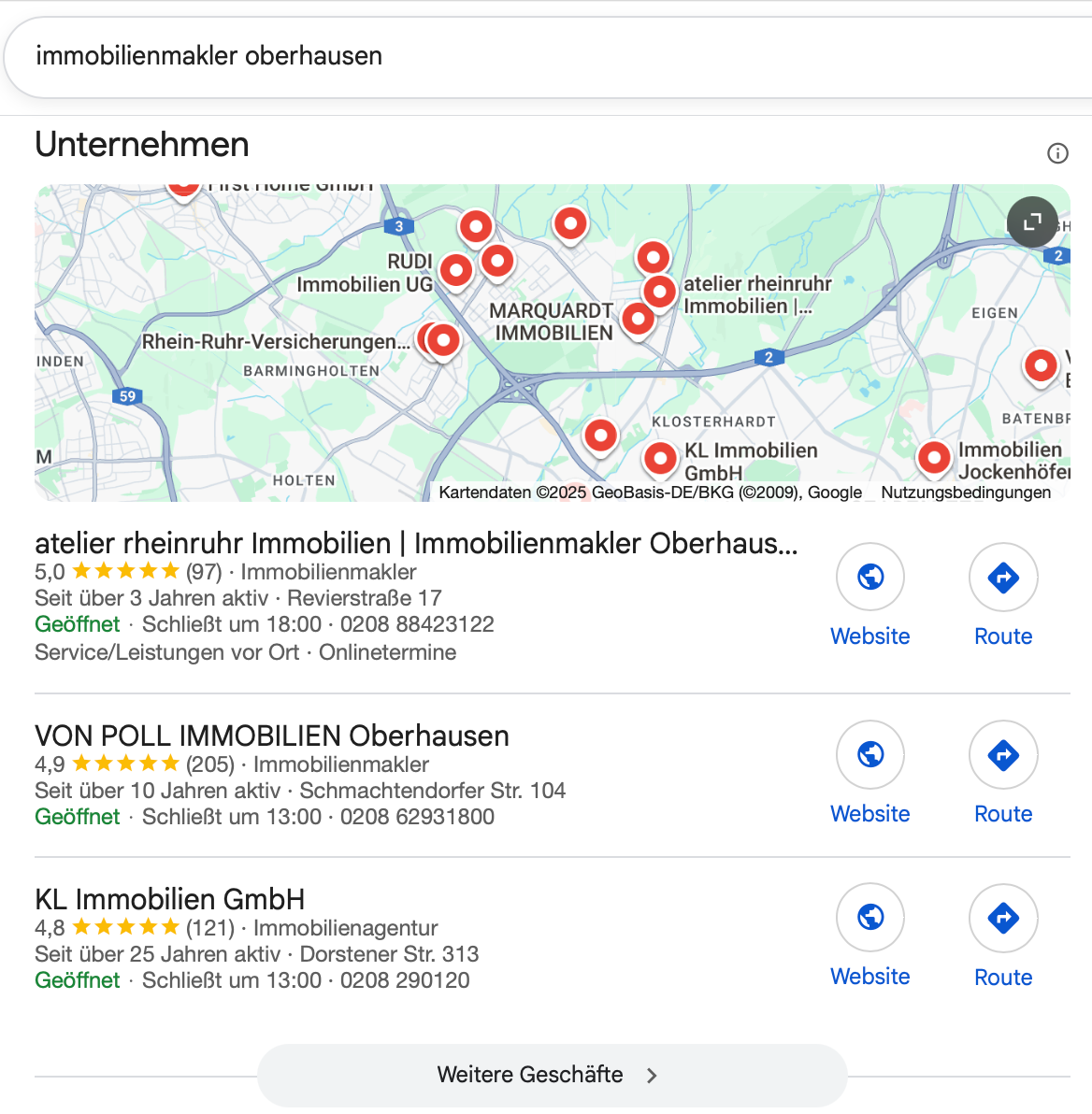Image resolution: width=1092 pixels, height=1114 pixels.
Task: Open KL Immobilien GmbH listing
Action: (170, 899)
